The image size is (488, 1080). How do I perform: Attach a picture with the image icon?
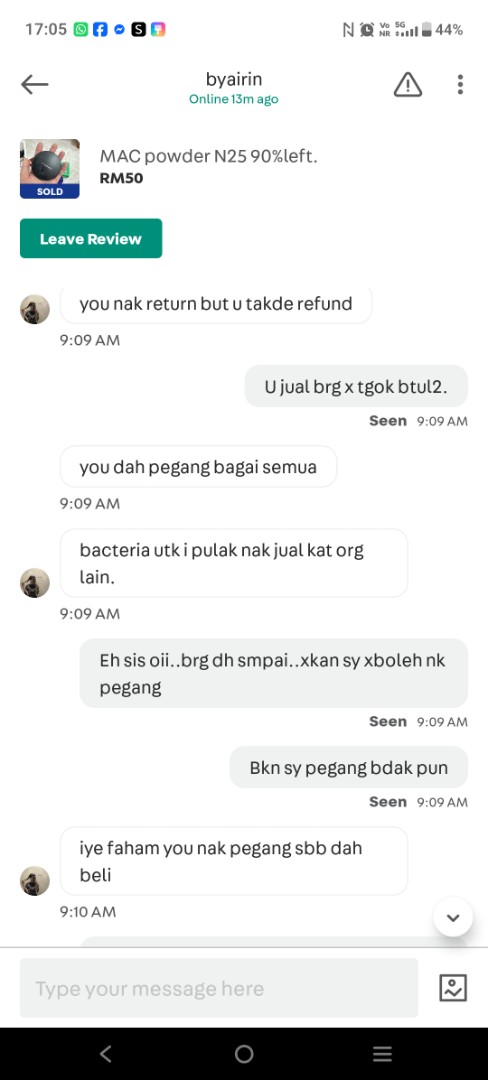[453, 988]
